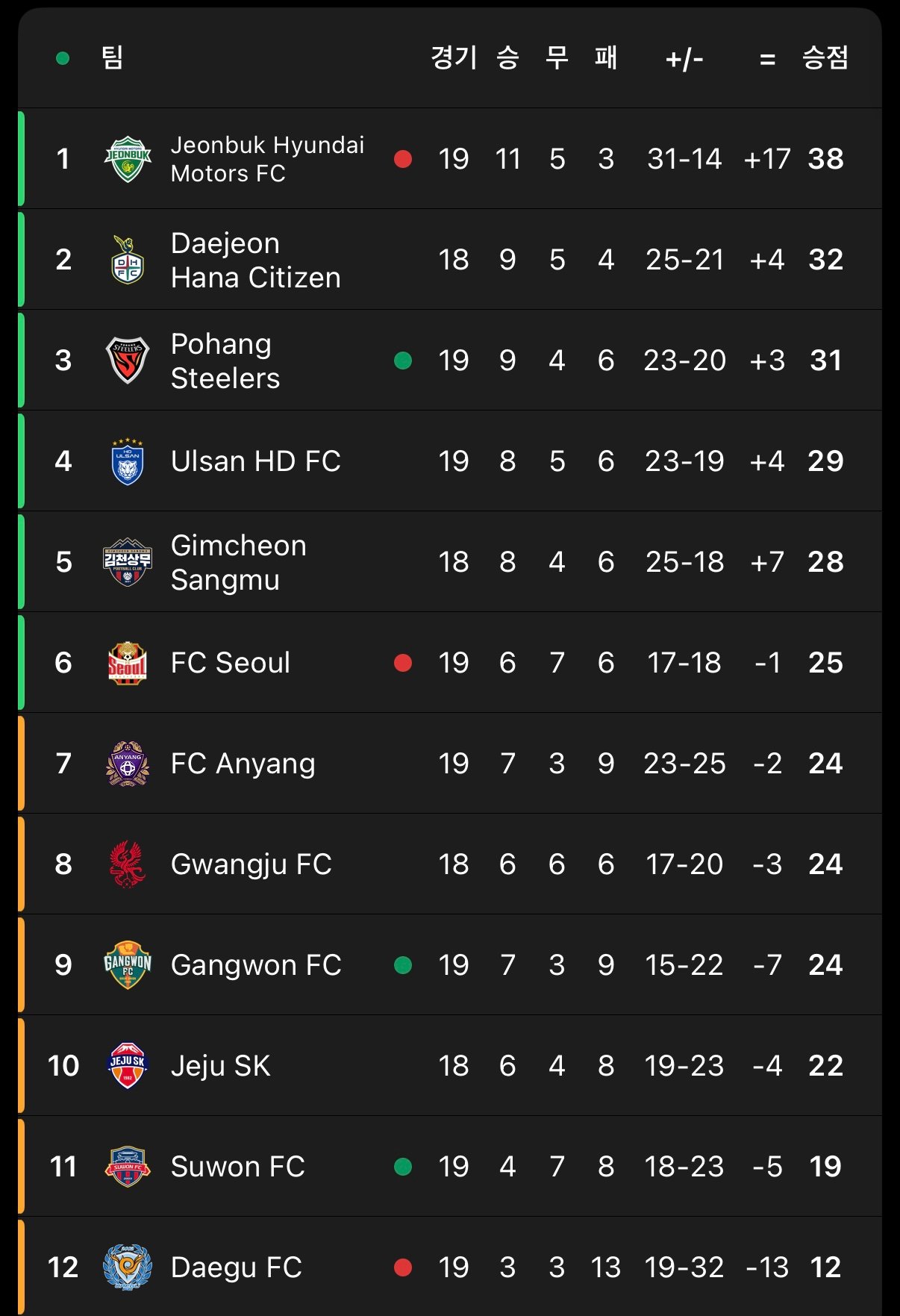This screenshot has width=900, height=1316.
Task: Select the Gwangju FC row
Action: [x=450, y=864]
